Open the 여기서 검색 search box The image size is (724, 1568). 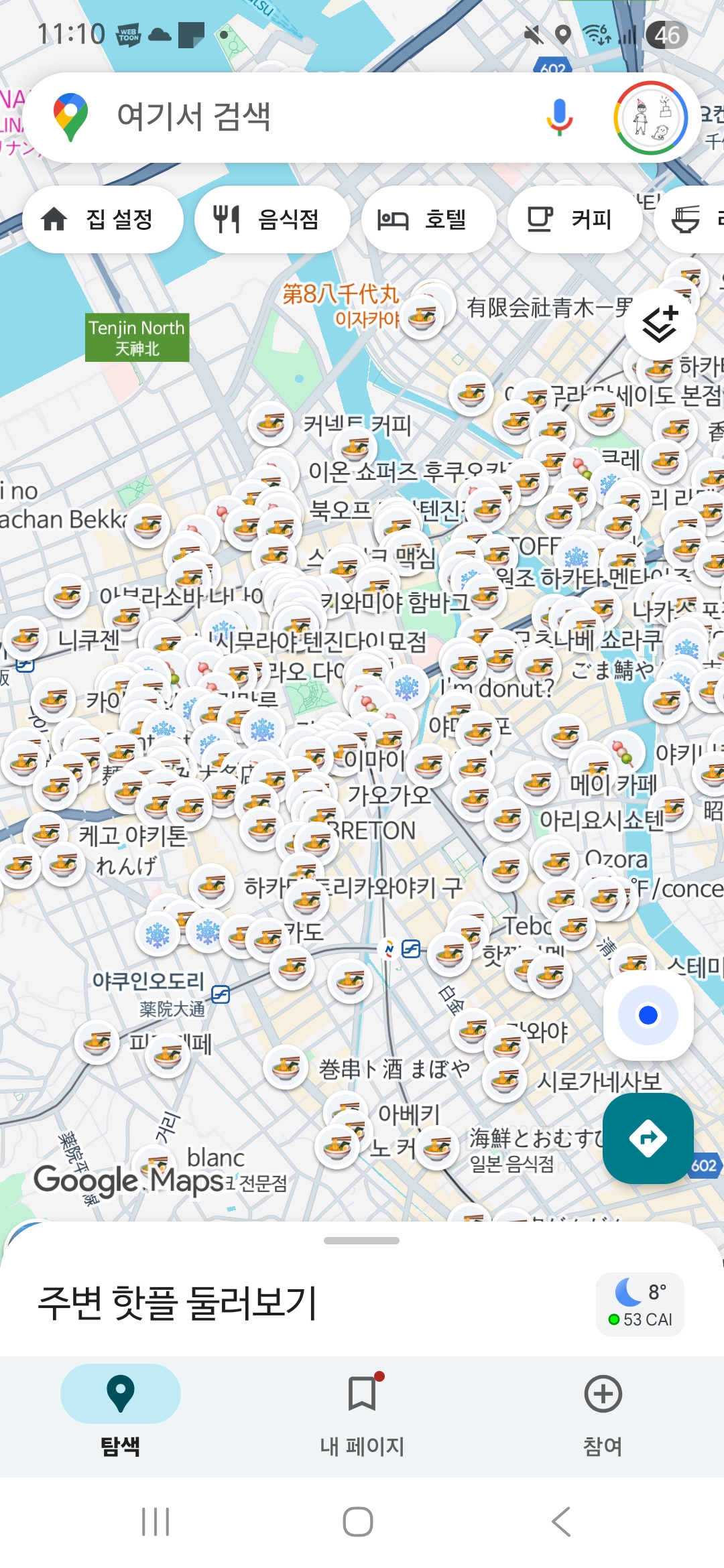pyautogui.click(x=302, y=117)
